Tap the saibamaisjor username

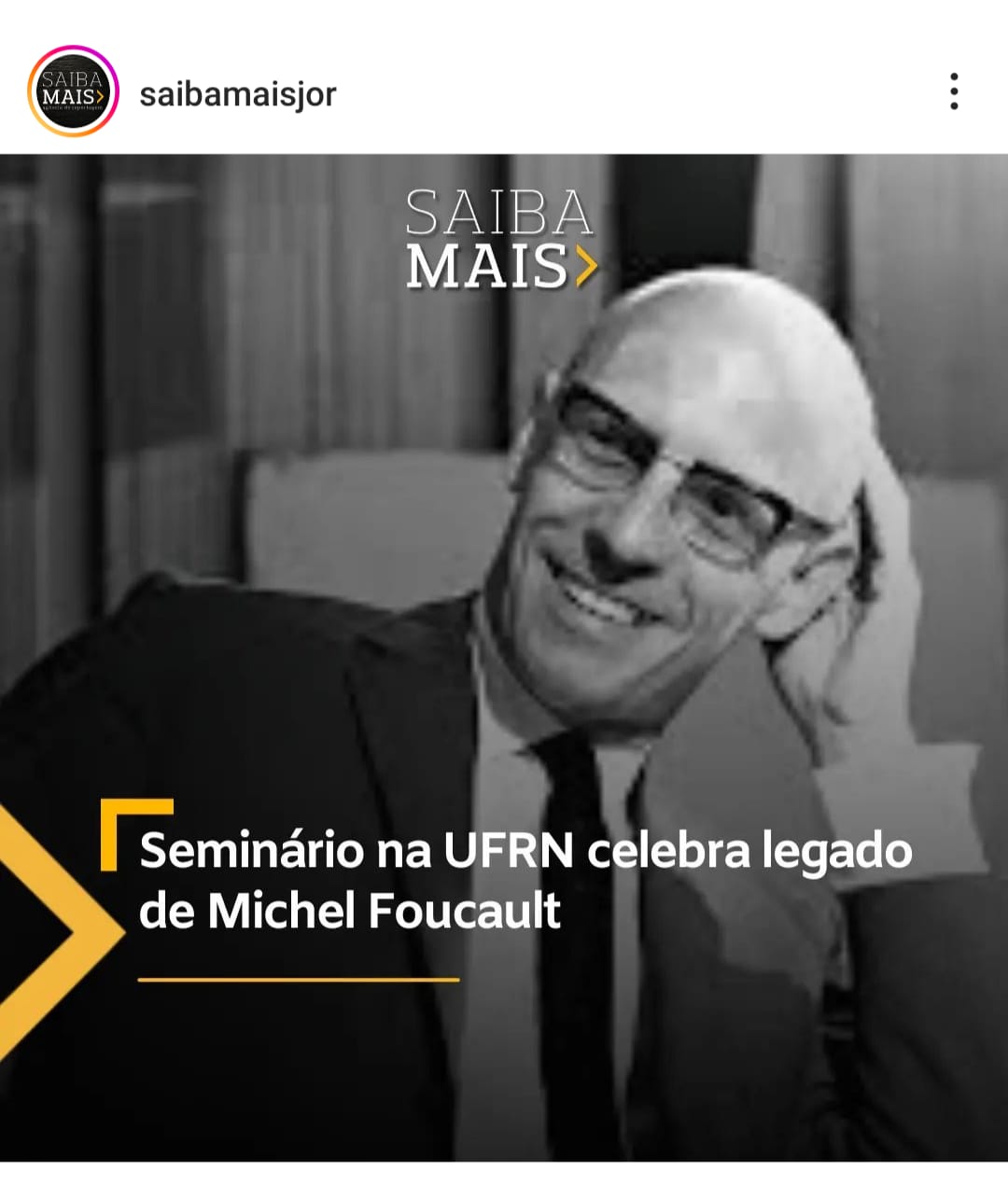point(237,93)
